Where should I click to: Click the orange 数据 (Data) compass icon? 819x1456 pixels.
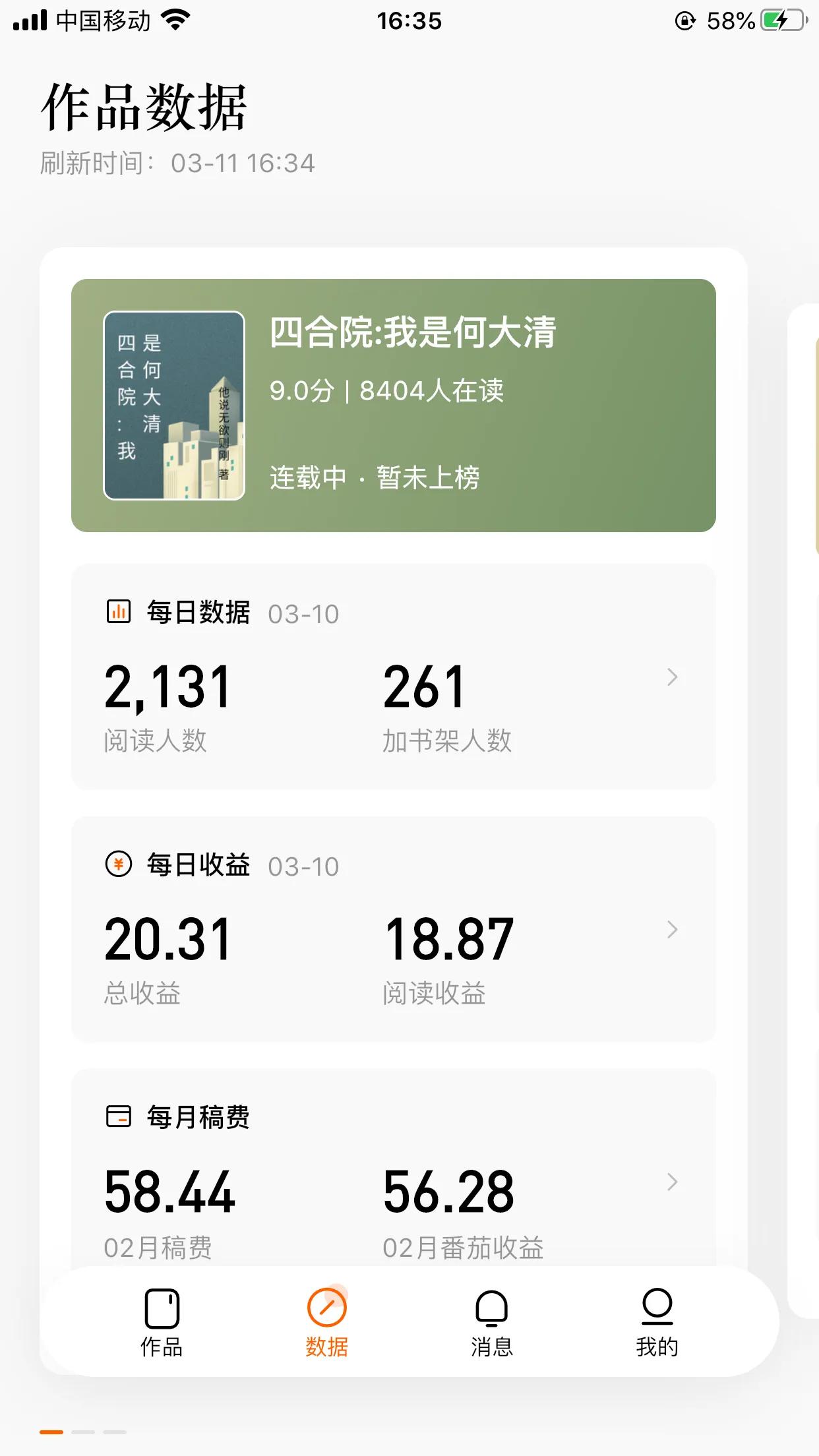tap(328, 1309)
